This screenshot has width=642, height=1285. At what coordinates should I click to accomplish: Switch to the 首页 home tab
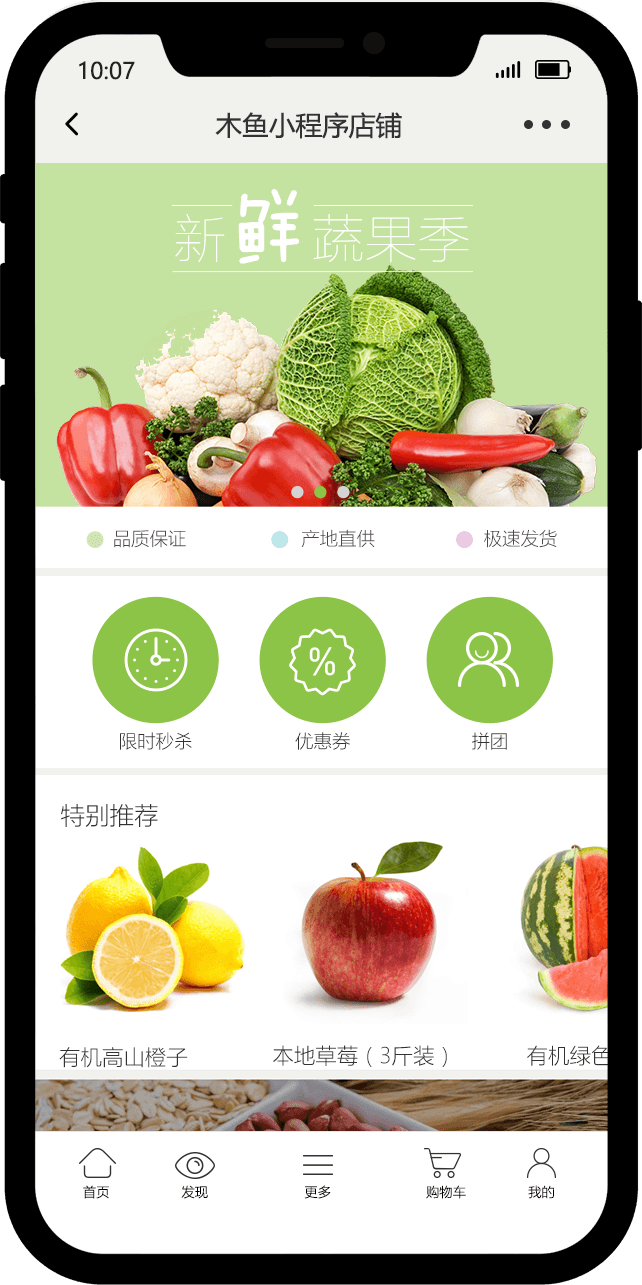[97, 1173]
